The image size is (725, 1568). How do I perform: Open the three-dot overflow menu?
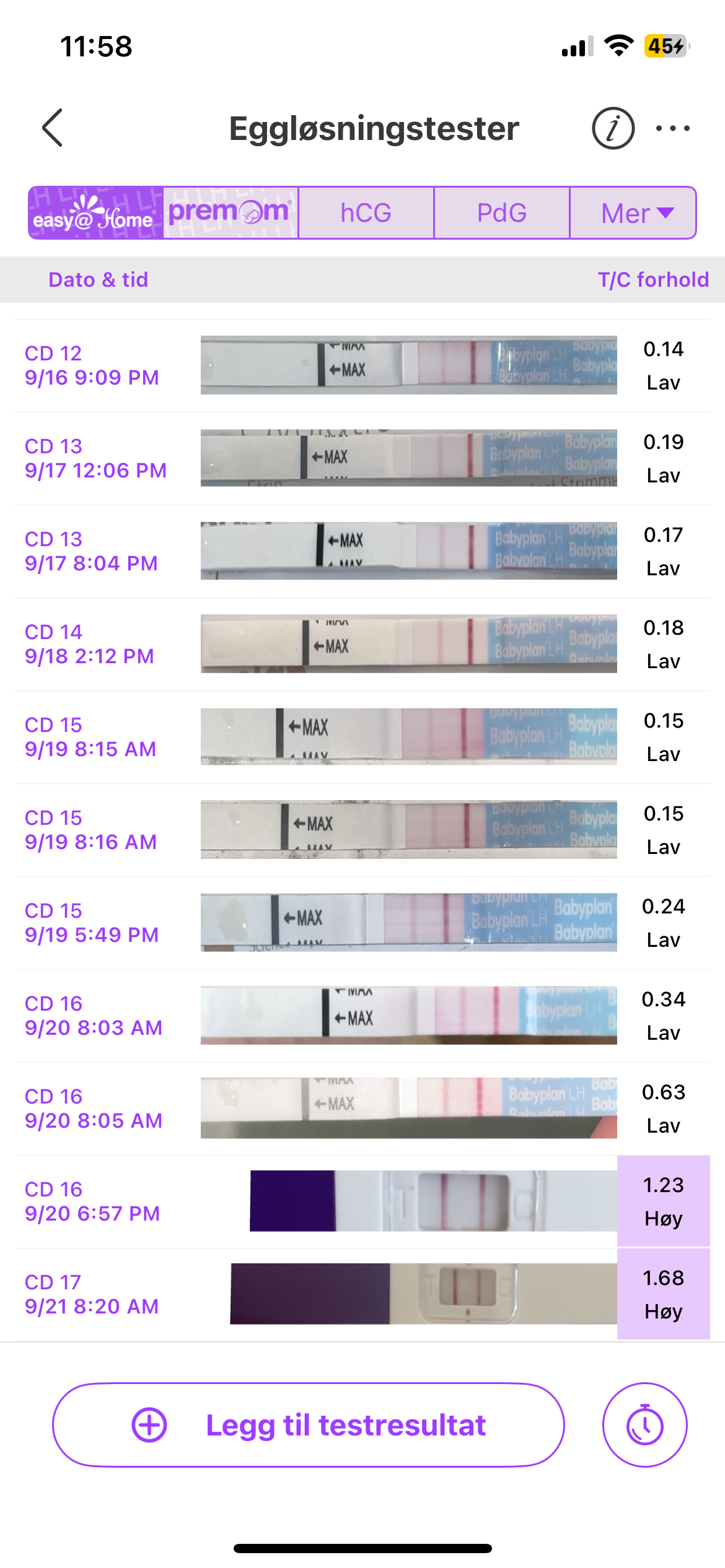click(672, 128)
